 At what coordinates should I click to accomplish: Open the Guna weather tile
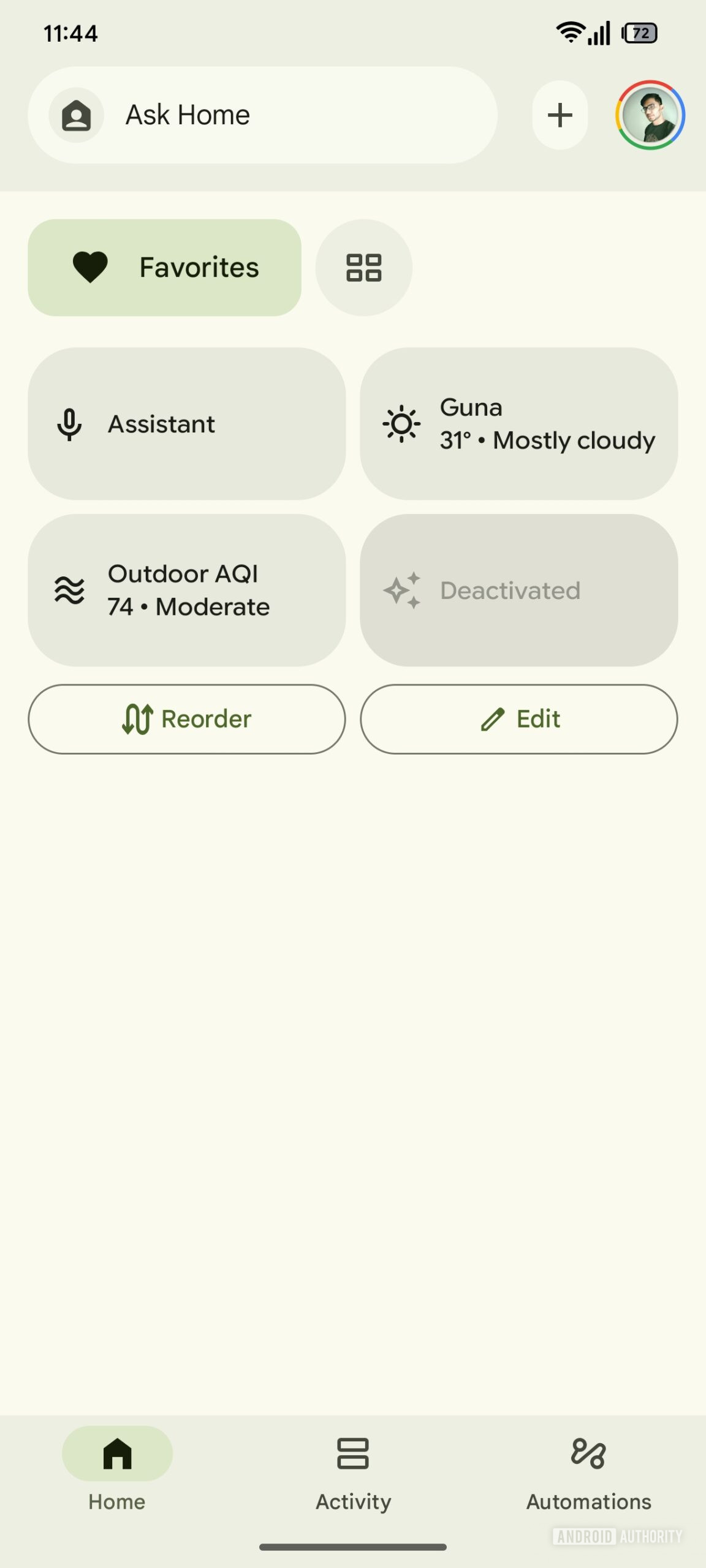pyautogui.click(x=518, y=424)
